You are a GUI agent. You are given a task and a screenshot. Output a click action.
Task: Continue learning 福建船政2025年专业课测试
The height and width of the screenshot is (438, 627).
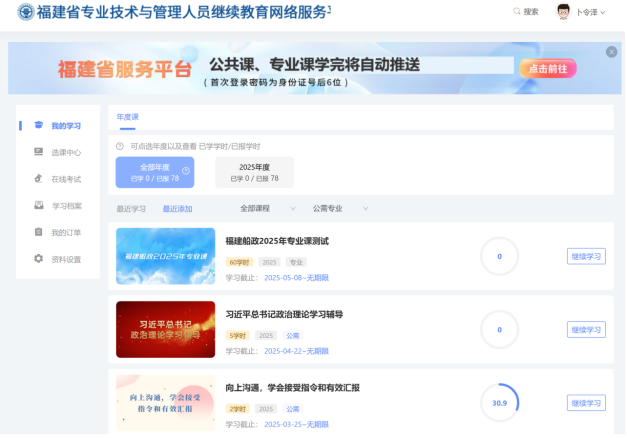pos(586,256)
